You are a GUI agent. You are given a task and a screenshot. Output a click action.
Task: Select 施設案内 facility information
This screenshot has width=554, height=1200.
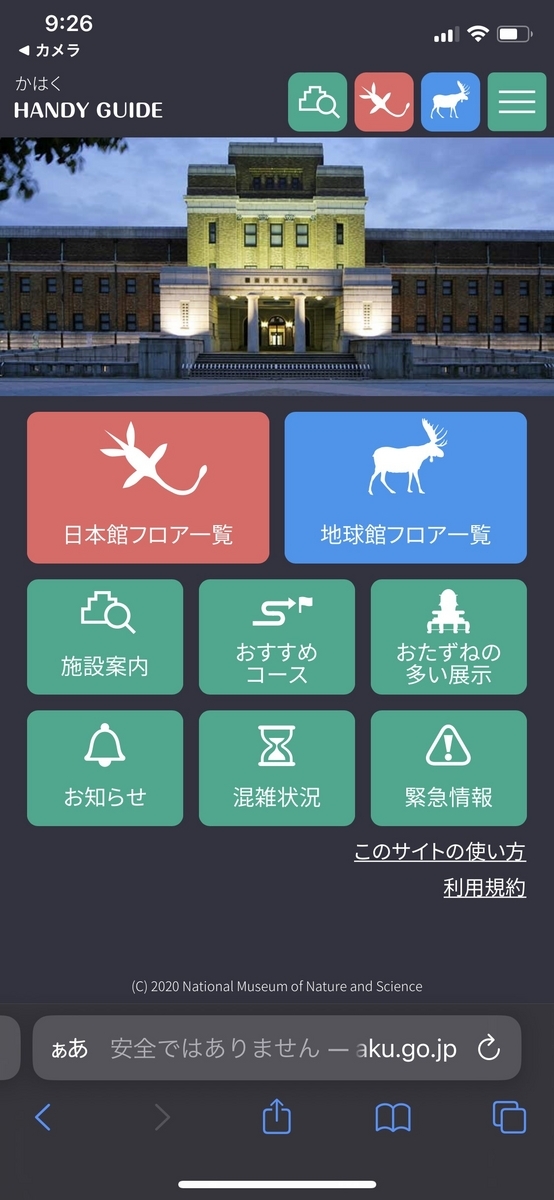click(x=105, y=637)
